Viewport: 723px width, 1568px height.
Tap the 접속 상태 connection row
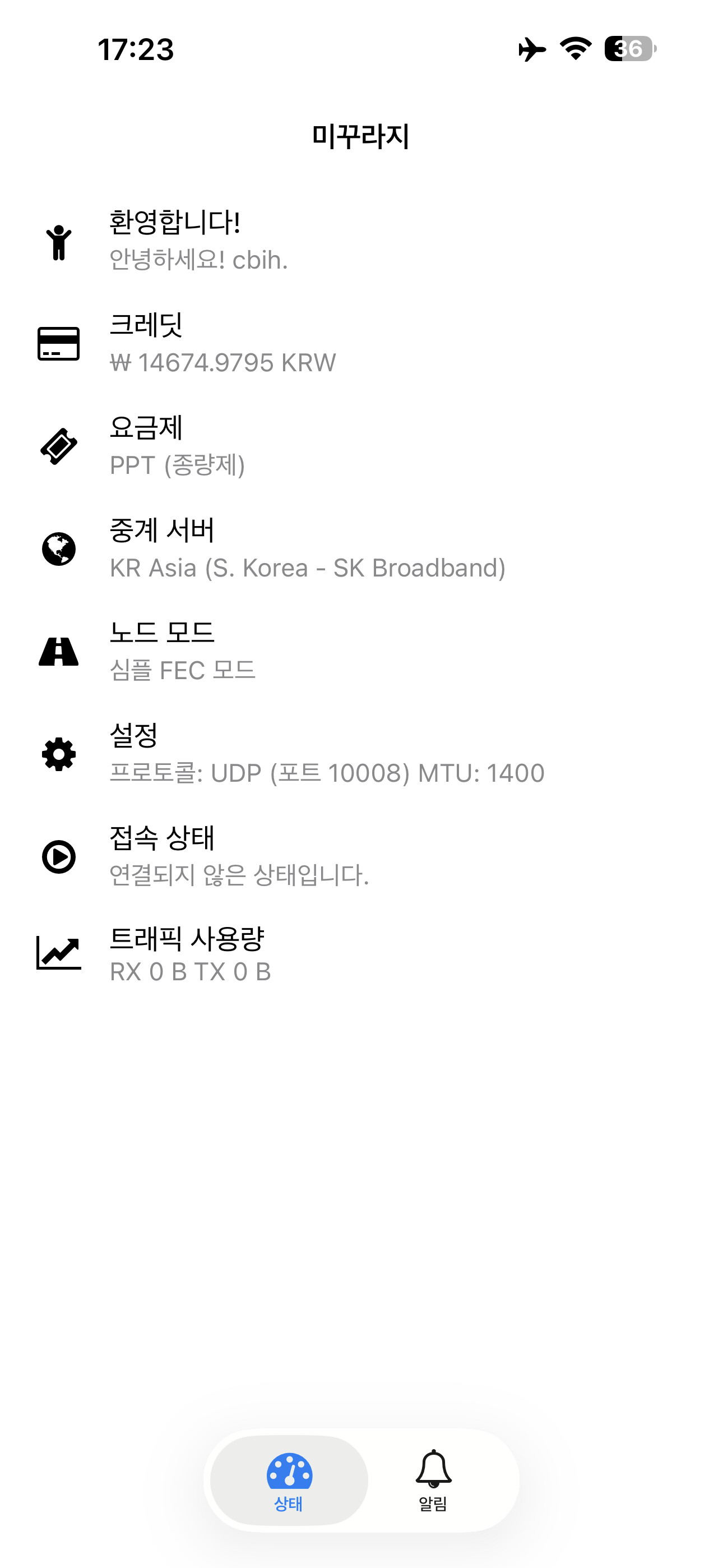click(x=361, y=856)
